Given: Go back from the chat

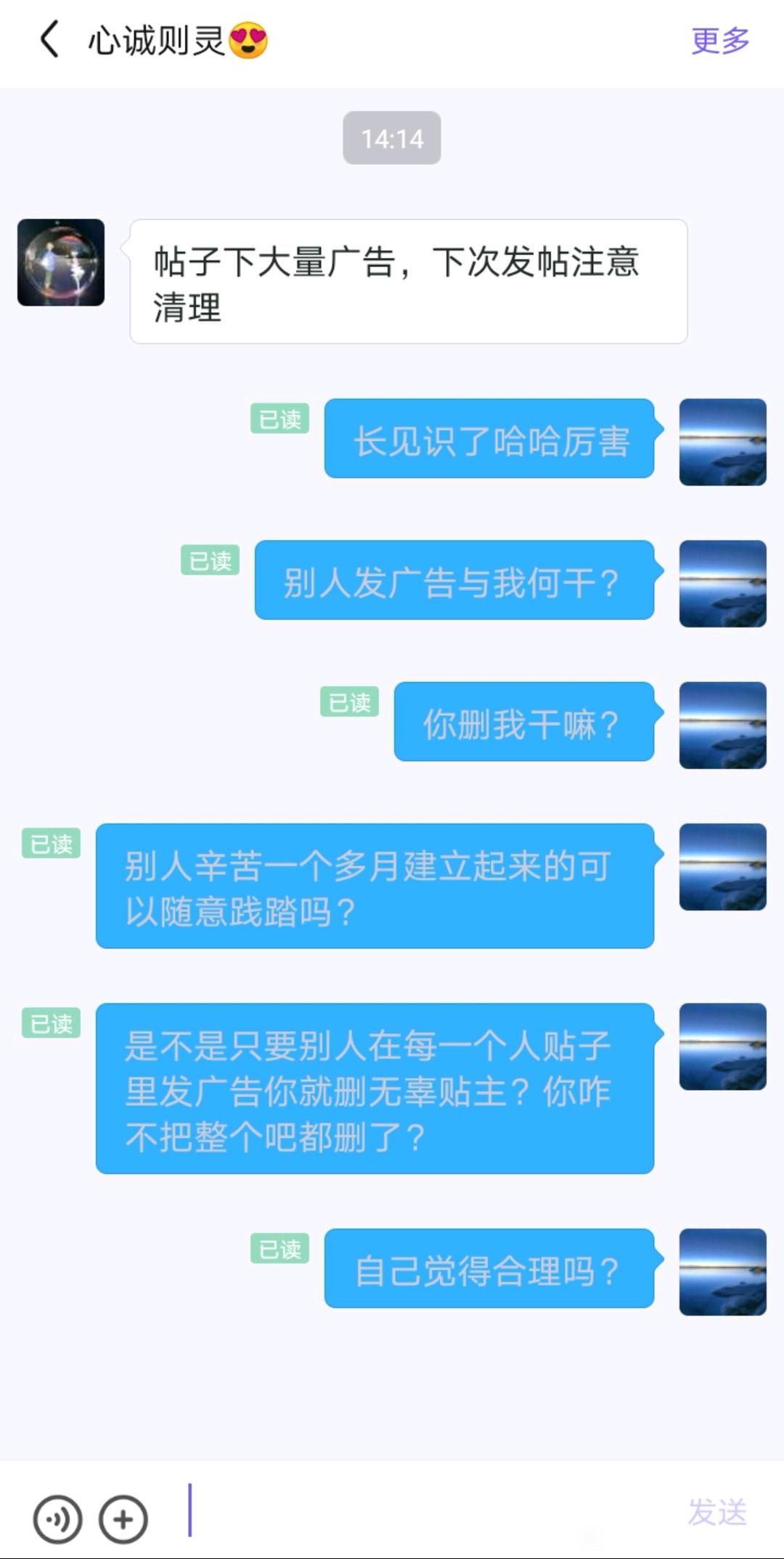Looking at the screenshot, I should (x=49, y=40).
